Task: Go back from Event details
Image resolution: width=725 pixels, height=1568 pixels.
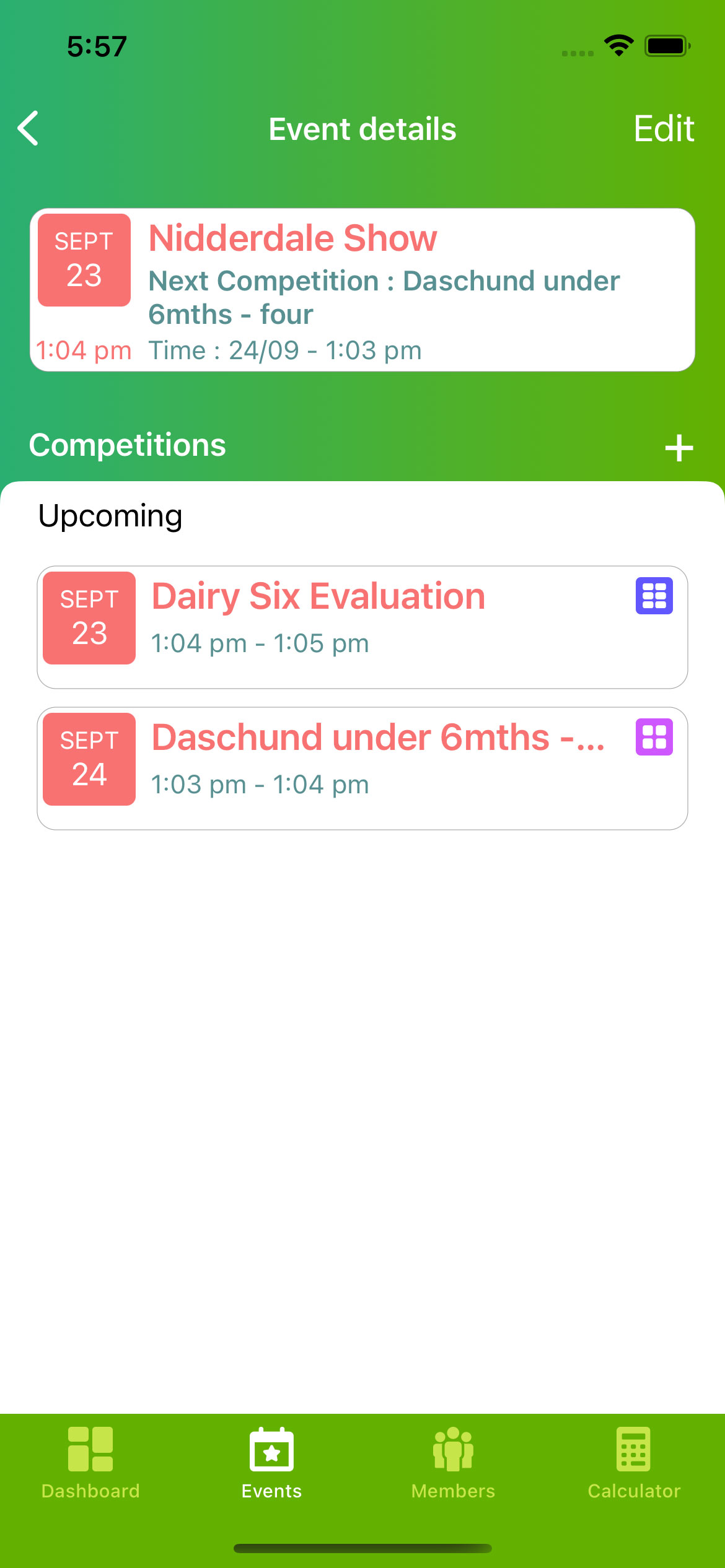Action: (29, 129)
